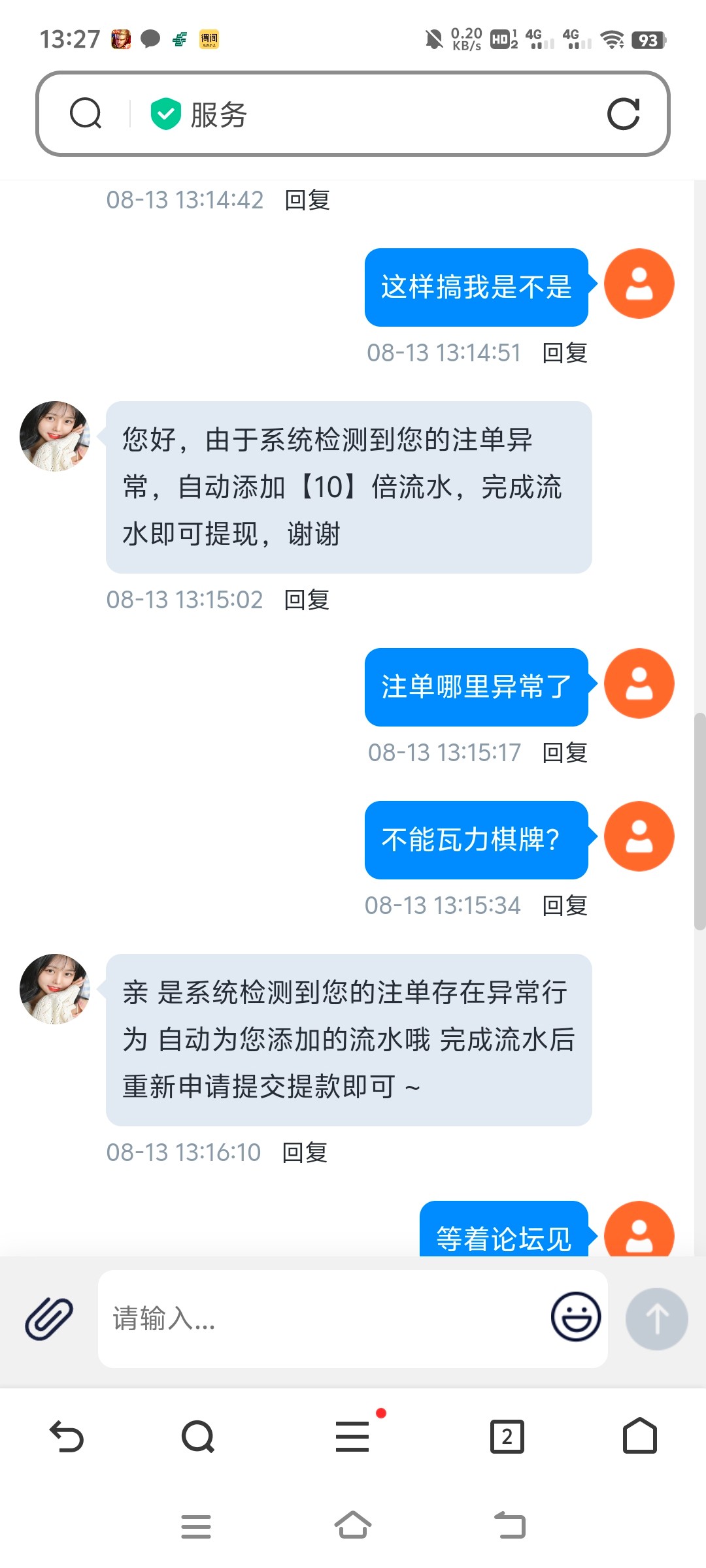
Task: Open the browser menu with red dot
Action: point(353,1436)
